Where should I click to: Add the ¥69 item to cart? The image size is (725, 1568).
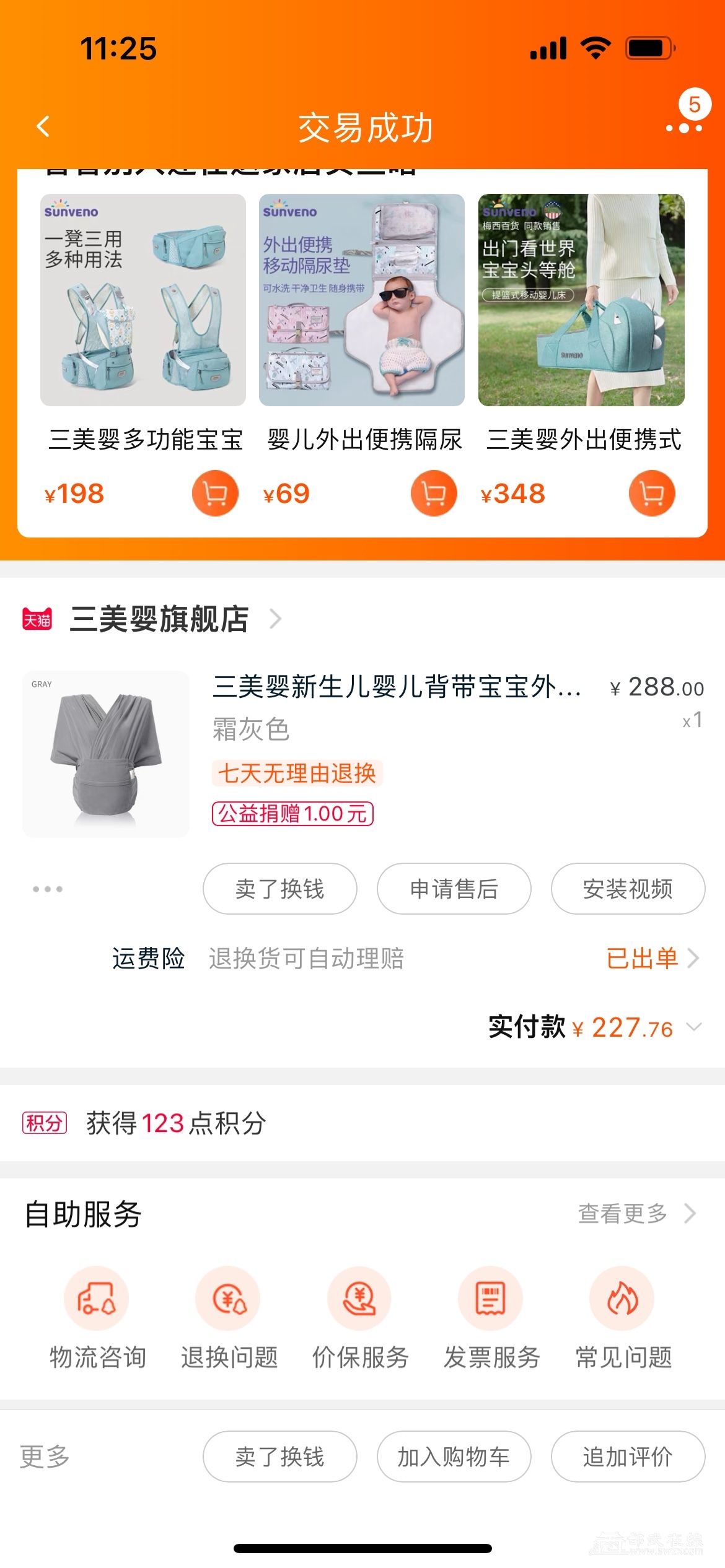434,494
